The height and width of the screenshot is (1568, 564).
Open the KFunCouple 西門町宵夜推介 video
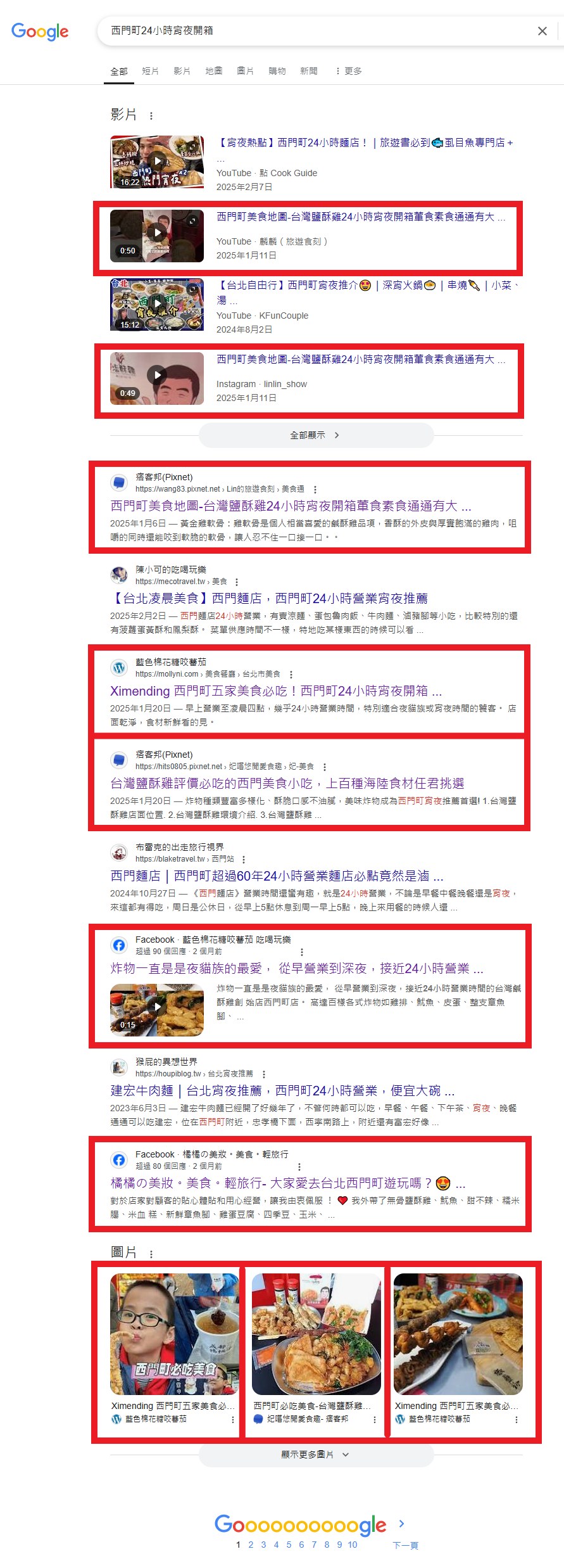click(x=157, y=304)
